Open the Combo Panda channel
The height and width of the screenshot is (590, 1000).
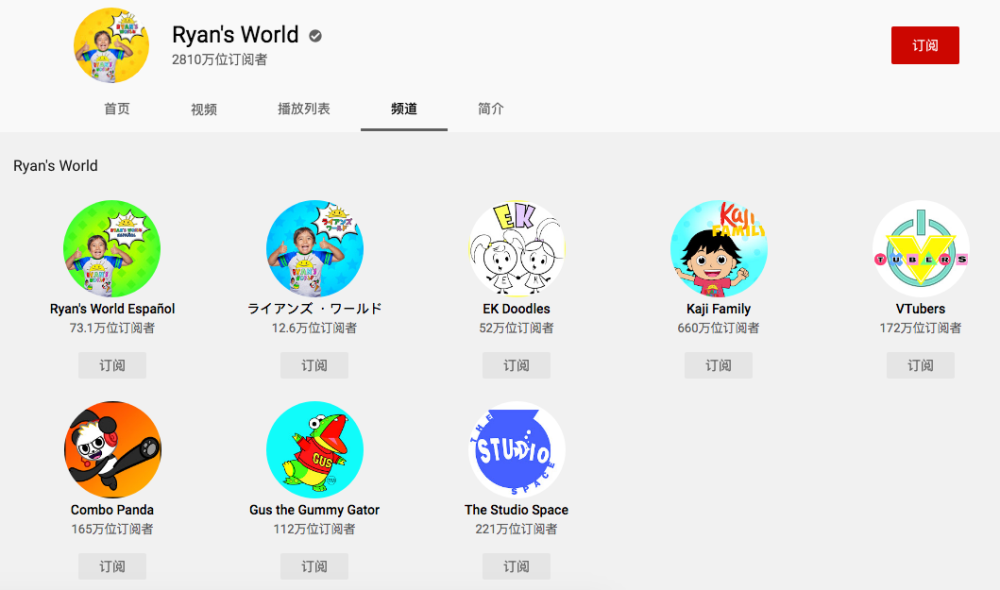(x=112, y=451)
